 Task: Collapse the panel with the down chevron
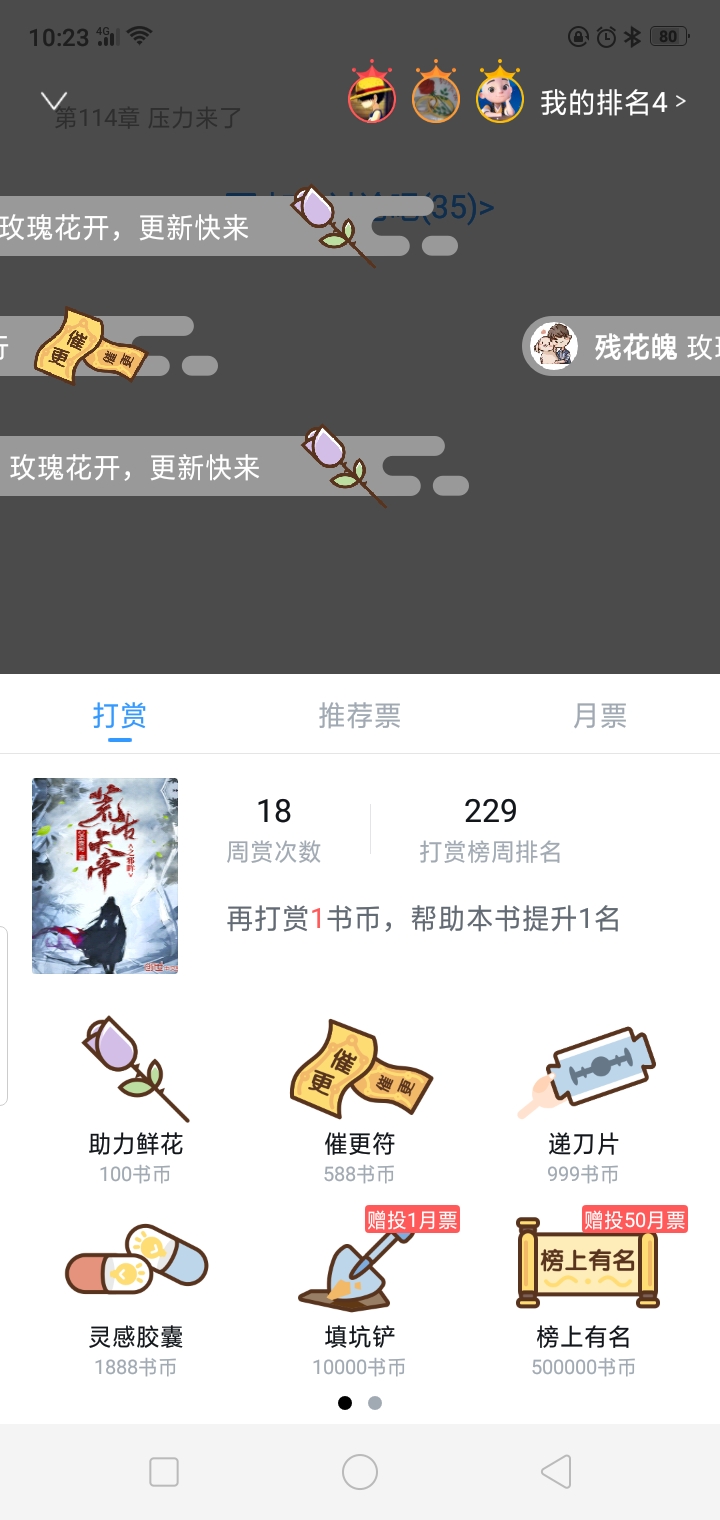[53, 100]
